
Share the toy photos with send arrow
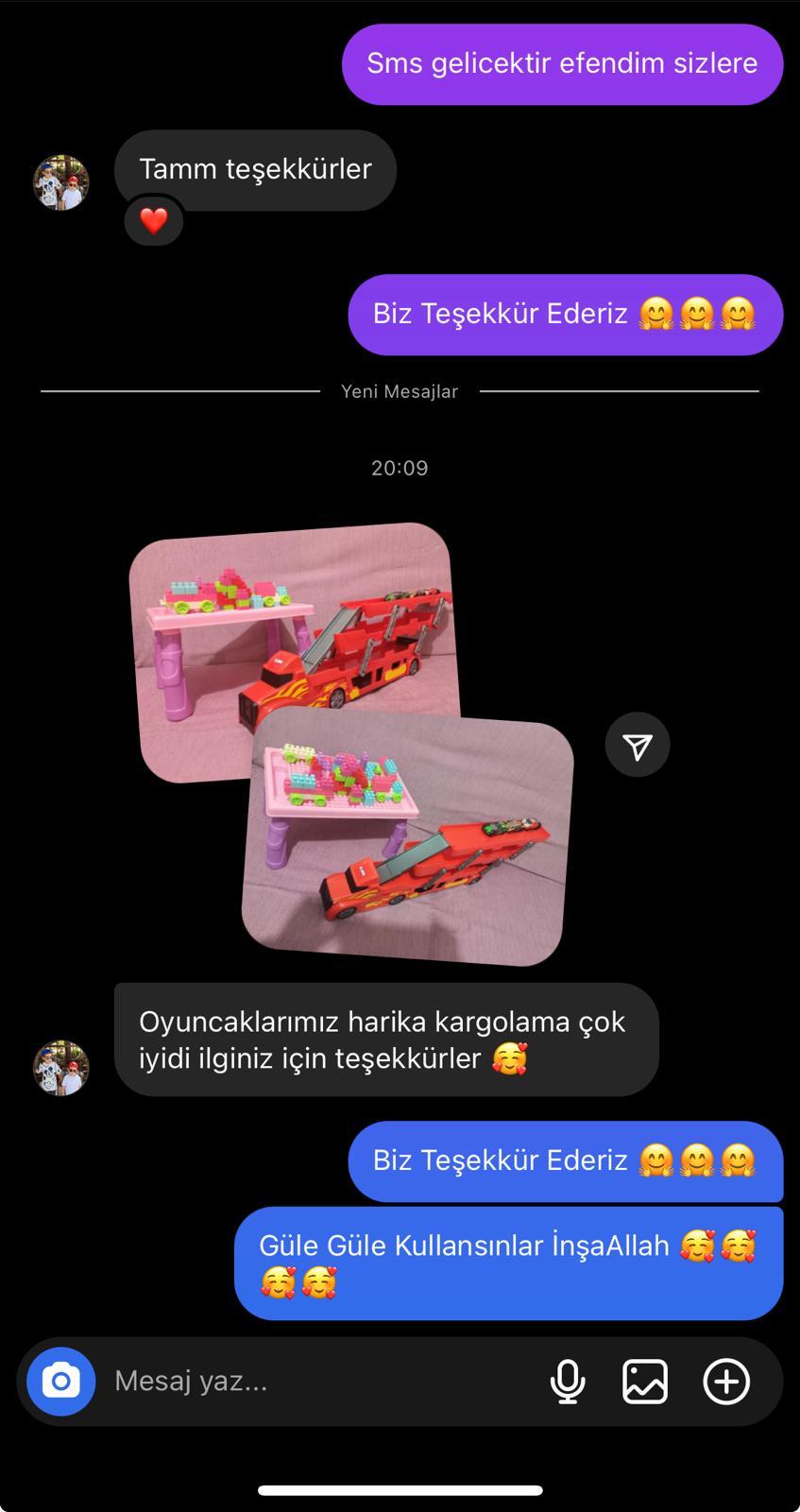point(638,745)
